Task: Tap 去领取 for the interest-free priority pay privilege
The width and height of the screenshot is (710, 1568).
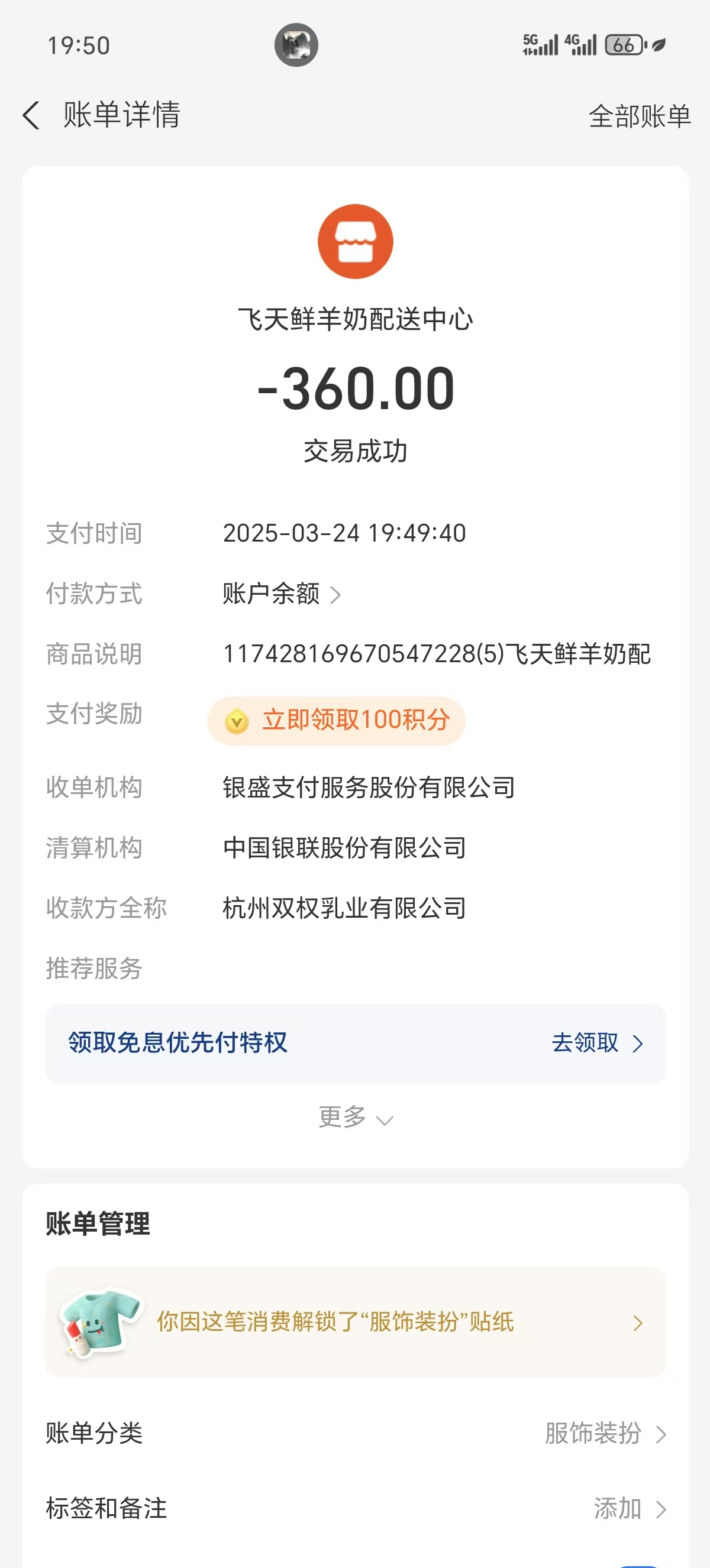Action: coord(597,1043)
